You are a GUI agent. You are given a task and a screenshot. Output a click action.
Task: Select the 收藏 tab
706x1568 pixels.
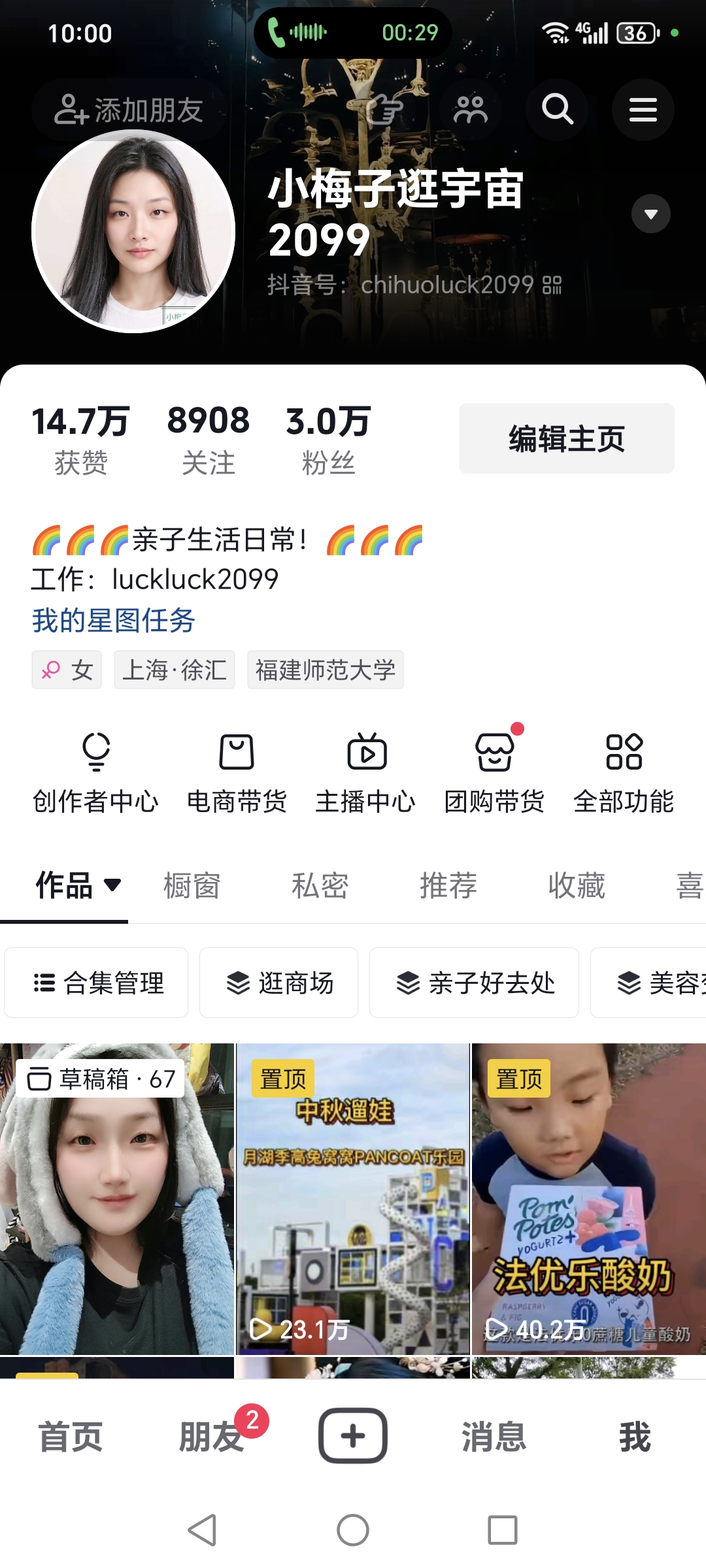coord(577,886)
